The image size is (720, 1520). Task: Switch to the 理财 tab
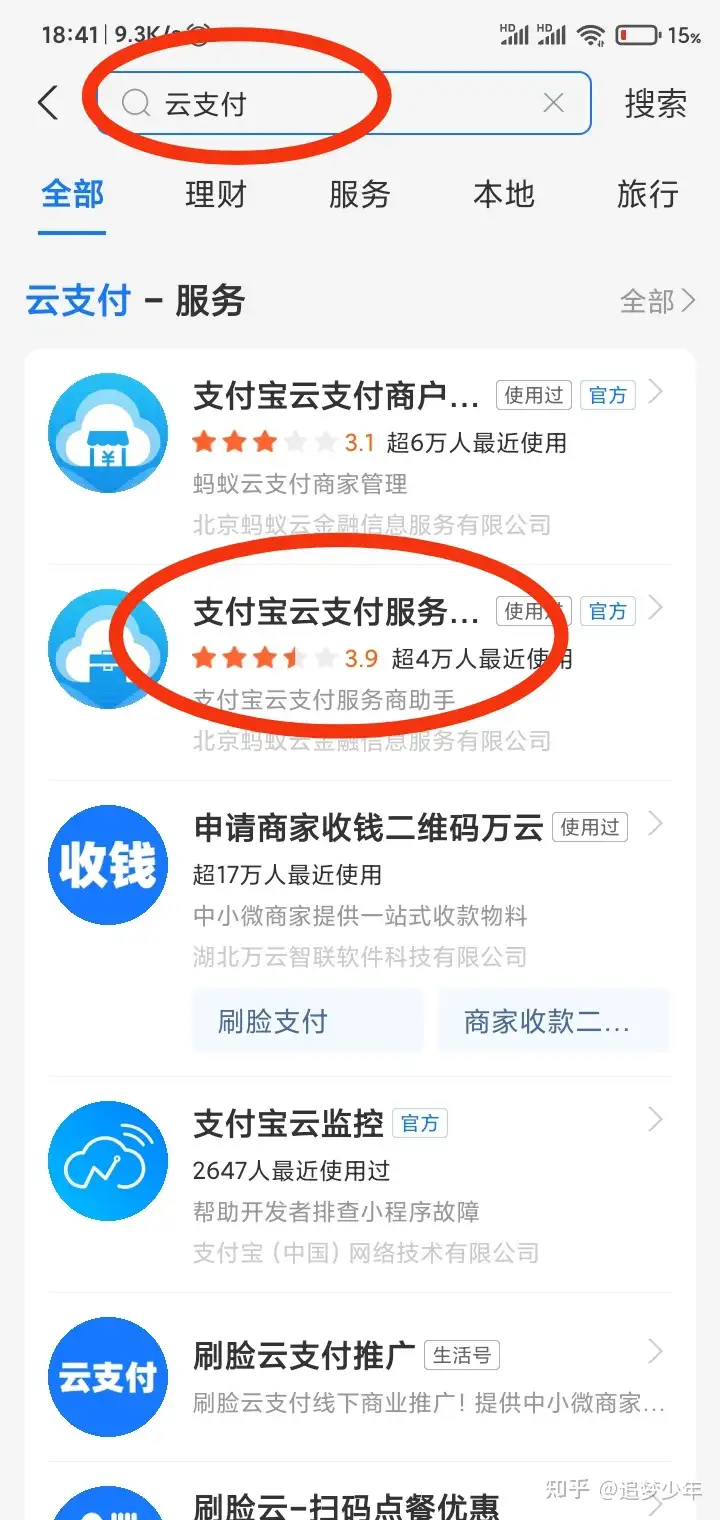pos(215,194)
